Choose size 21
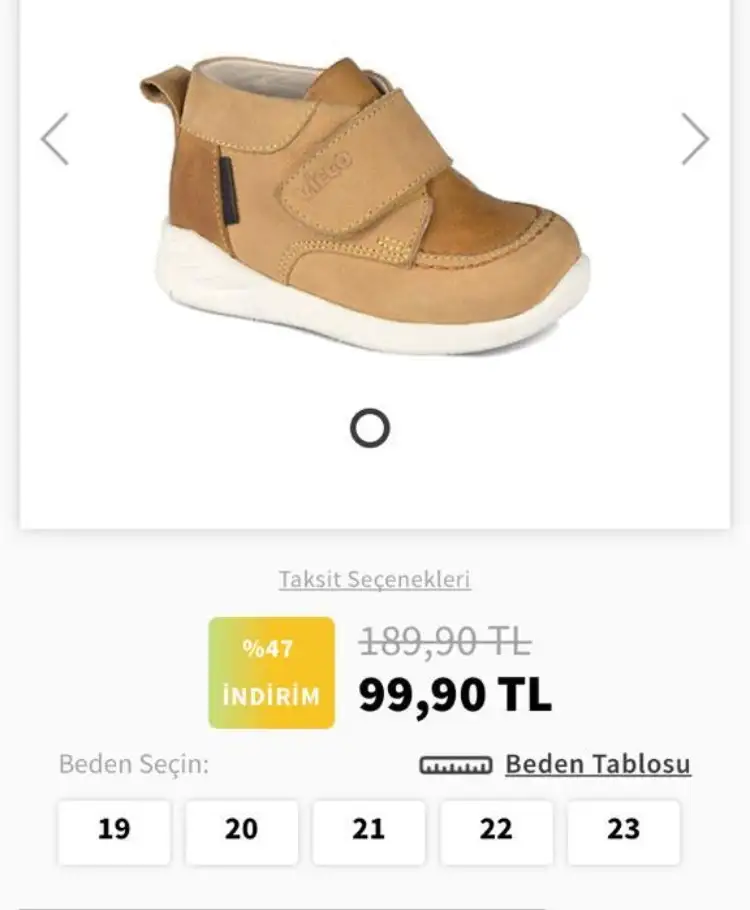 click(369, 831)
